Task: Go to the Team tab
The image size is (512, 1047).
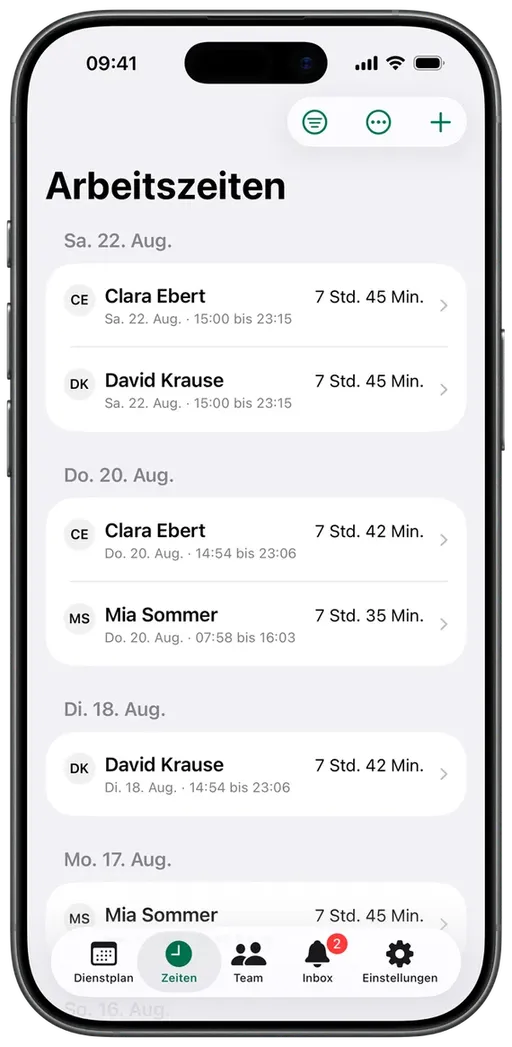Action: click(x=248, y=962)
